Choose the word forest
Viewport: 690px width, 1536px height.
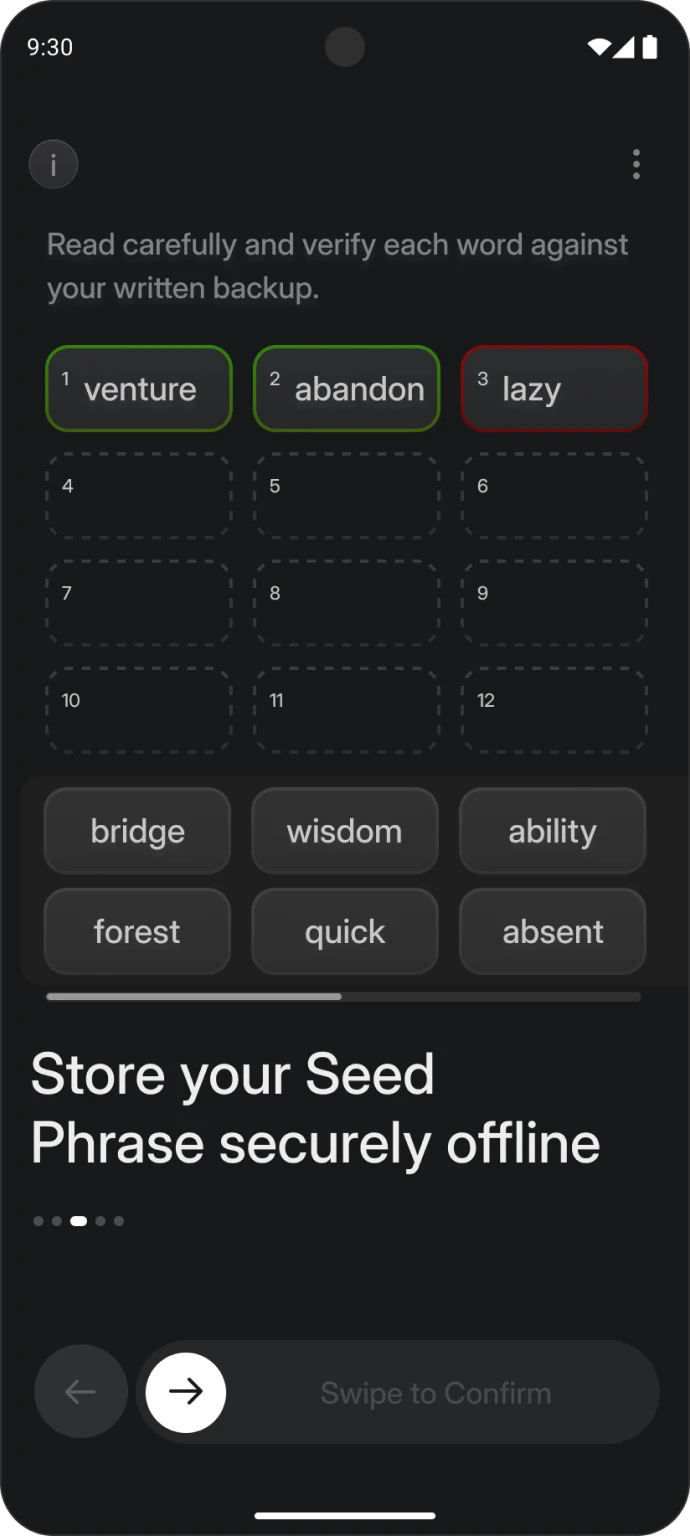[x=137, y=931]
